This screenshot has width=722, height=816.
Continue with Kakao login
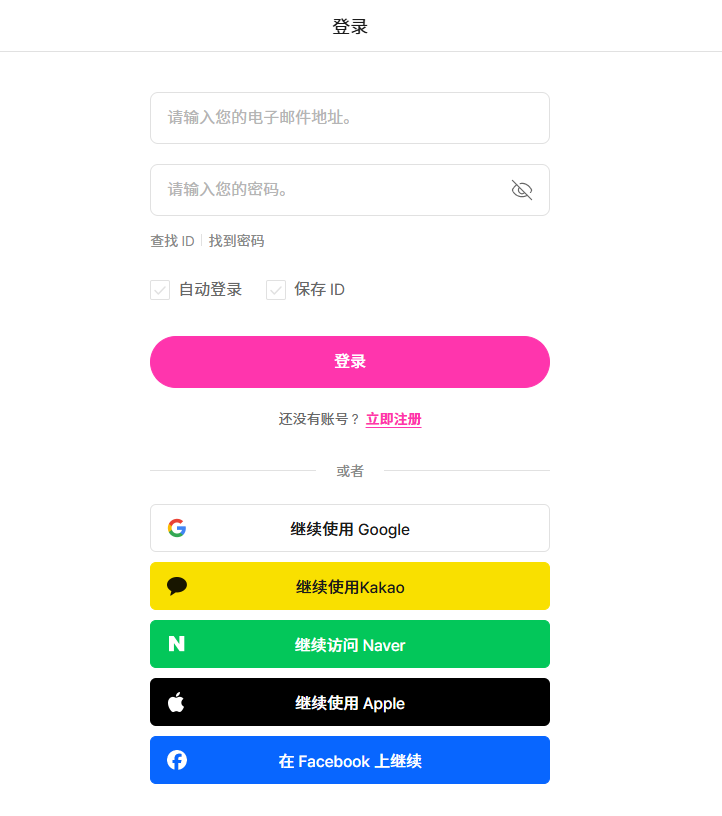(350, 586)
